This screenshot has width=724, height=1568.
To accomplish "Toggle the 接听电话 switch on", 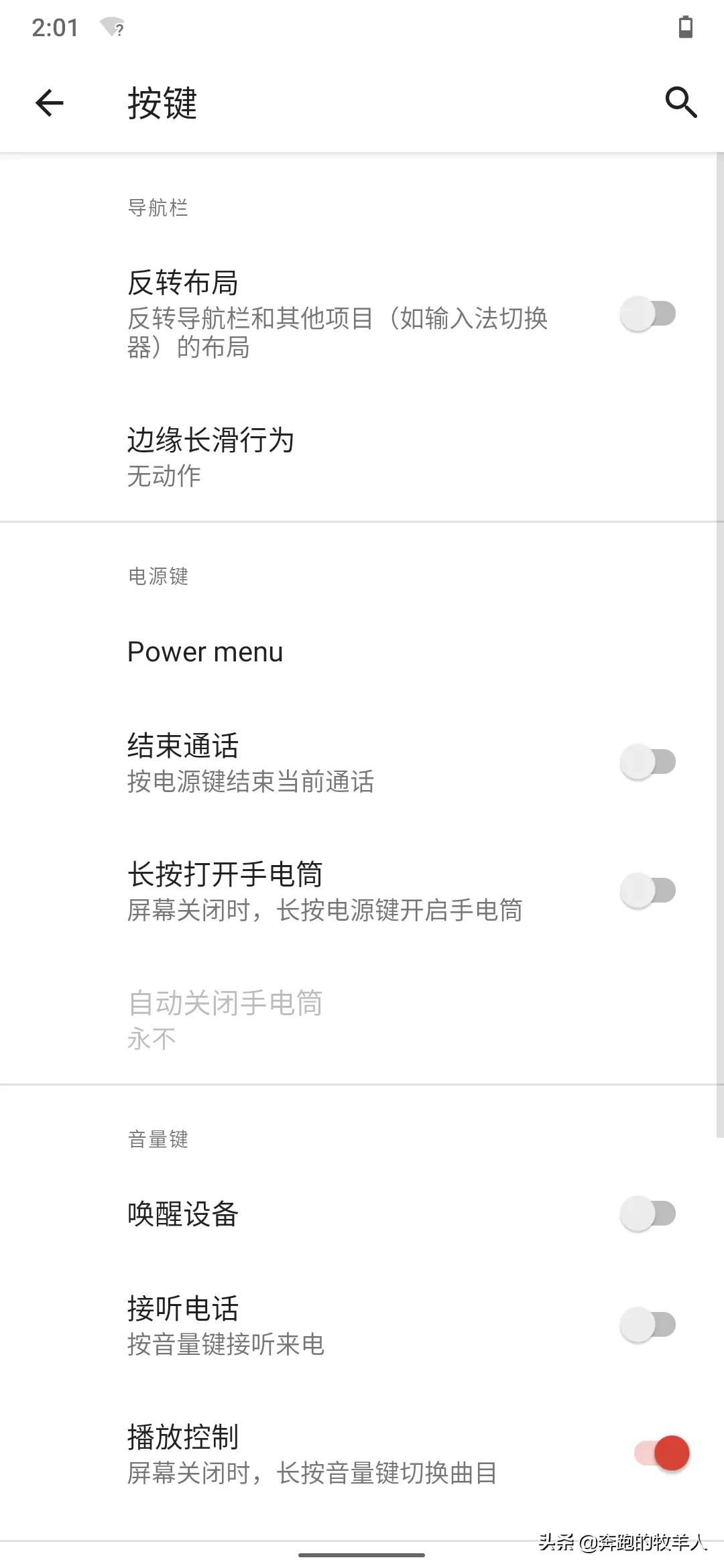I will click(x=648, y=1325).
